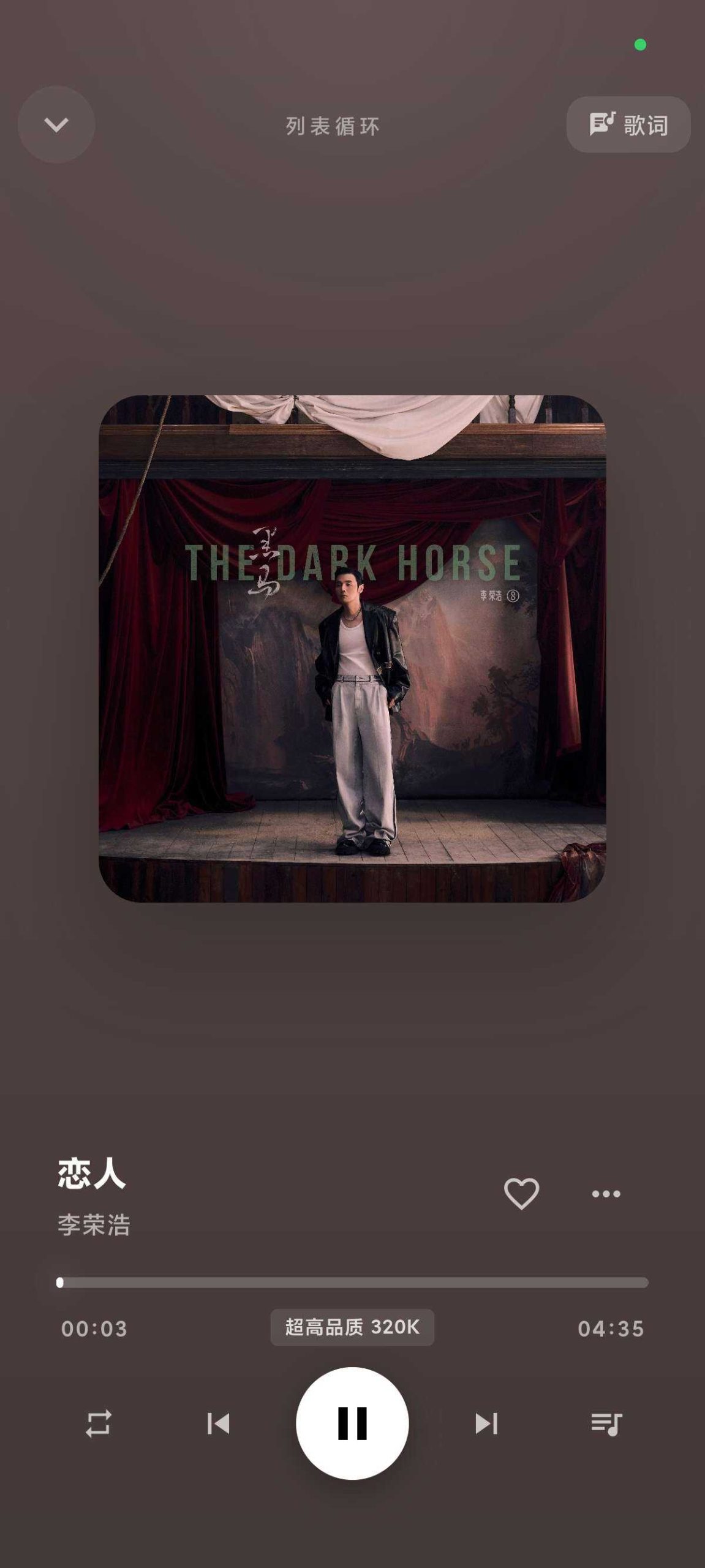Open the 超高品质 320K quality selector
This screenshot has width=705, height=1568.
pyautogui.click(x=352, y=1327)
